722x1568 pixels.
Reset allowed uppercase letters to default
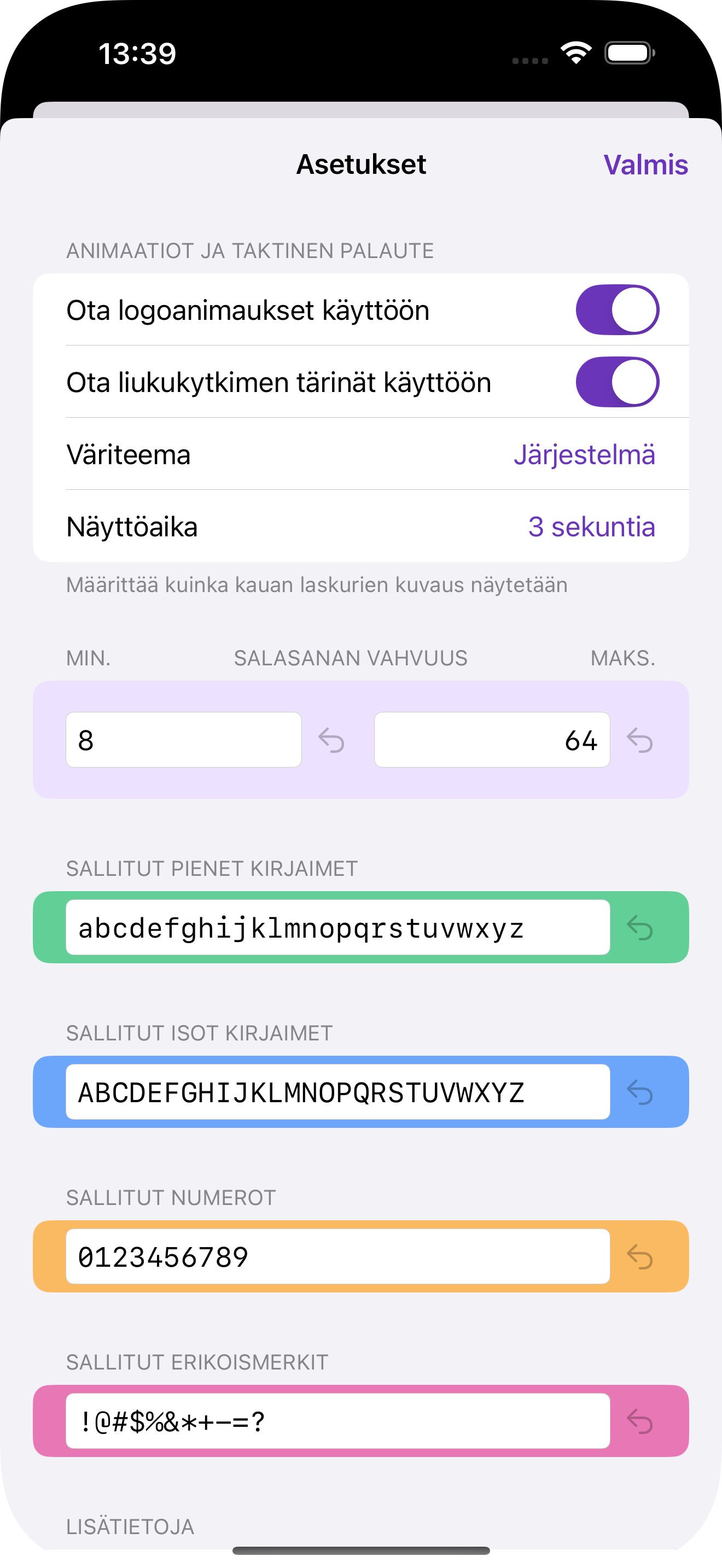[x=639, y=1092]
